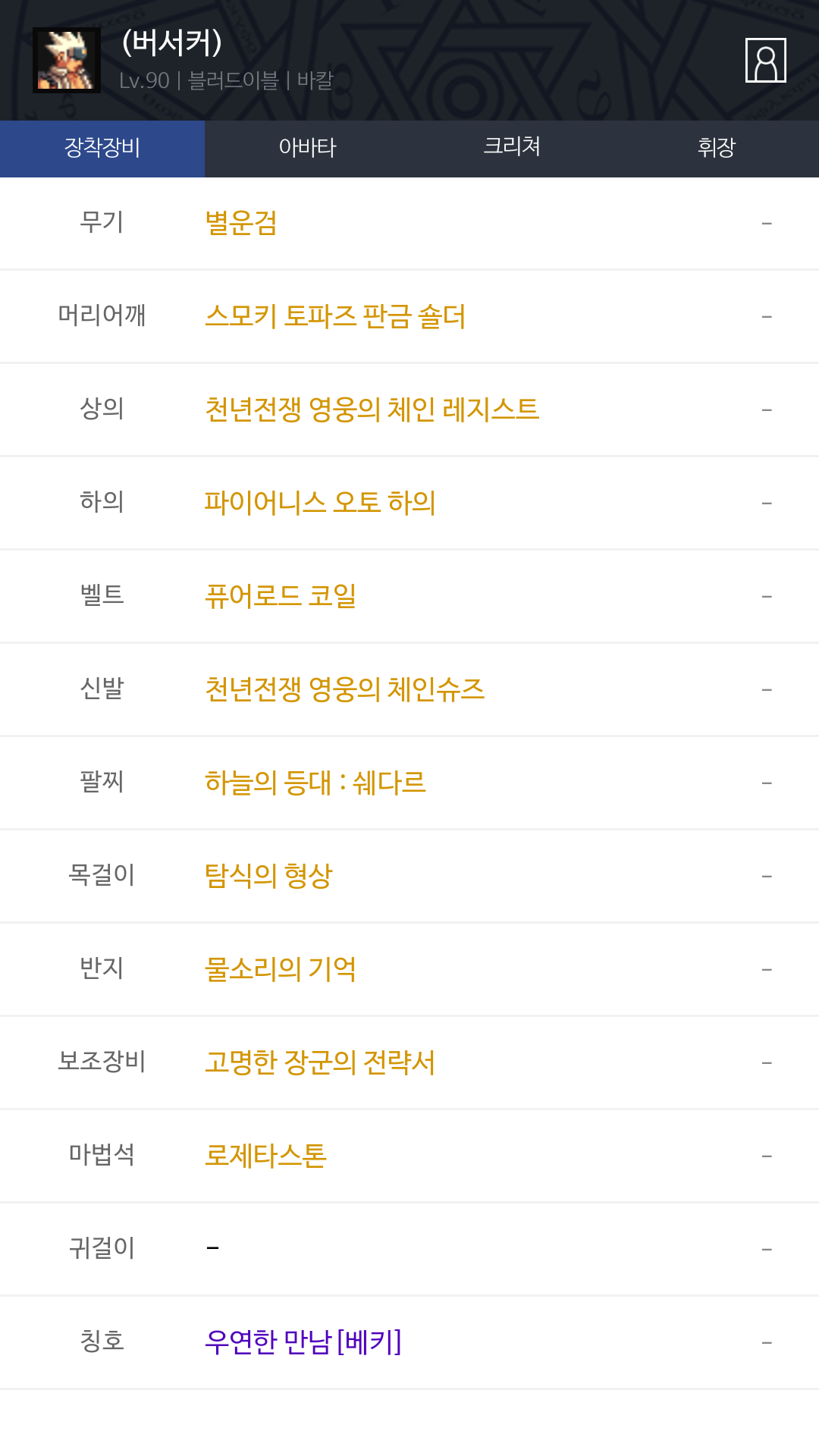Switch to the 크리쳐 tab
This screenshot has width=819, height=1456.
point(512,147)
